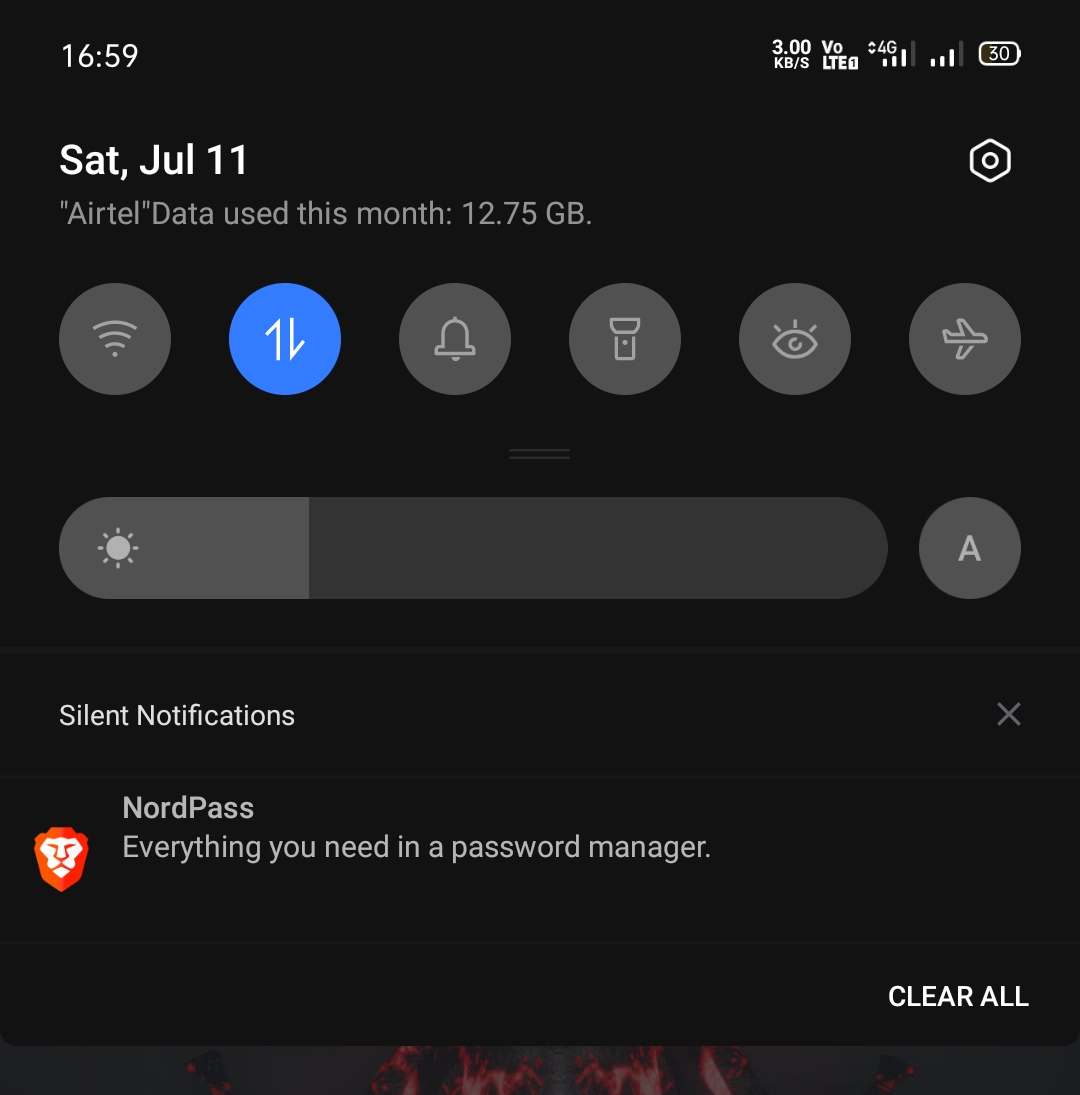This screenshot has width=1080, height=1095.
Task: Expand the quick settings panel handle
Action: [x=539, y=454]
